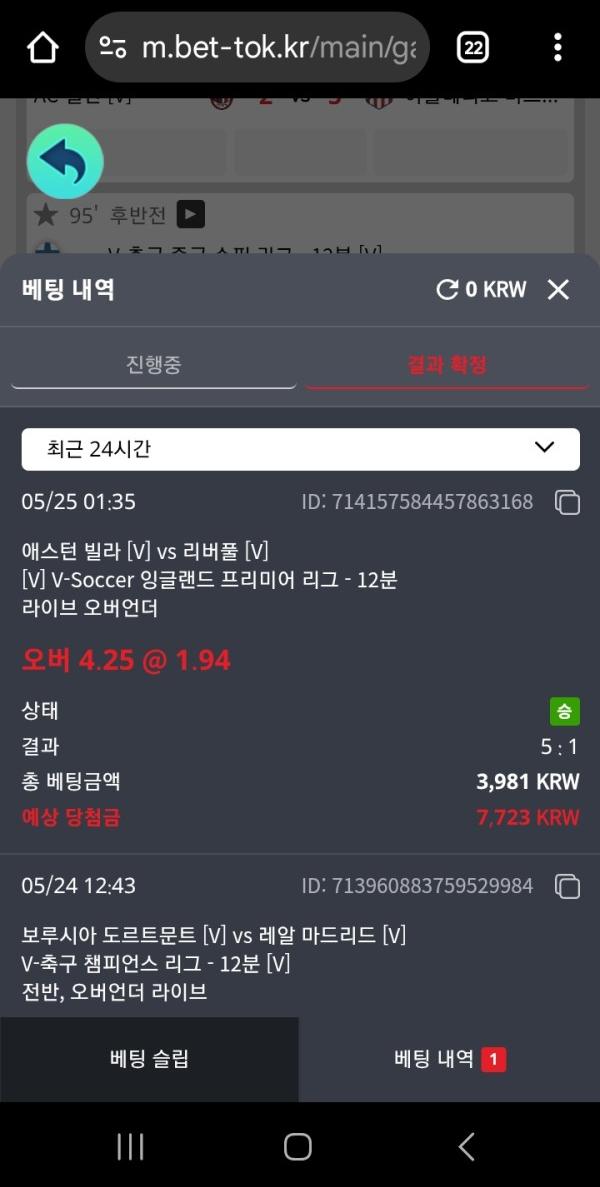
Task: Open the 베팅 슬립 tab
Action: [149, 1059]
